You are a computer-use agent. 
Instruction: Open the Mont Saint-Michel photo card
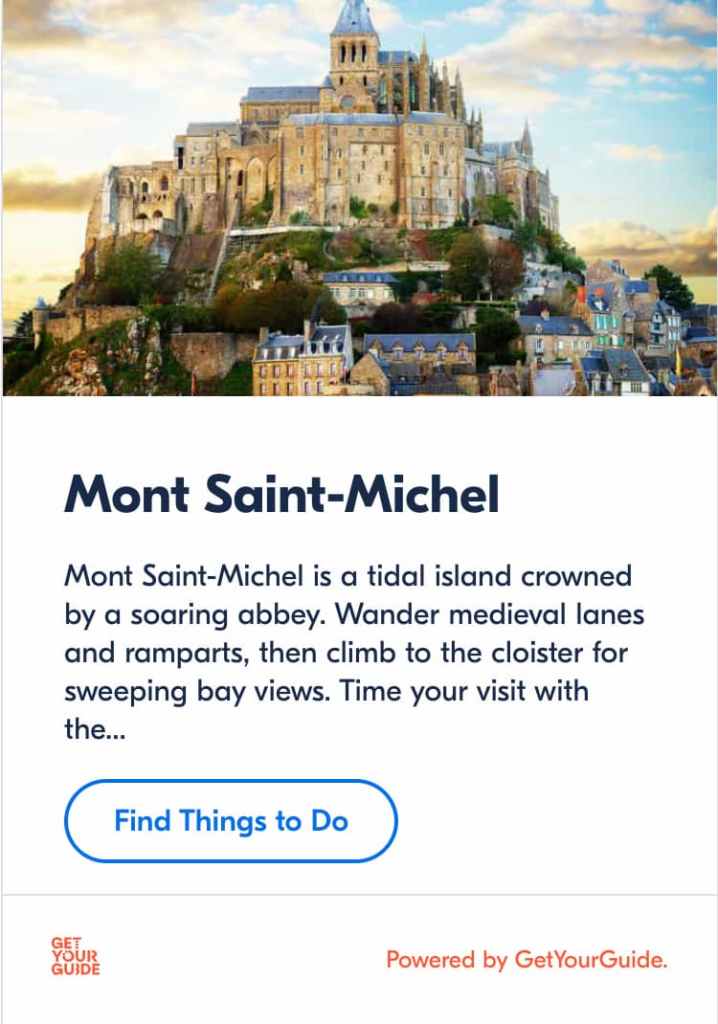359,198
